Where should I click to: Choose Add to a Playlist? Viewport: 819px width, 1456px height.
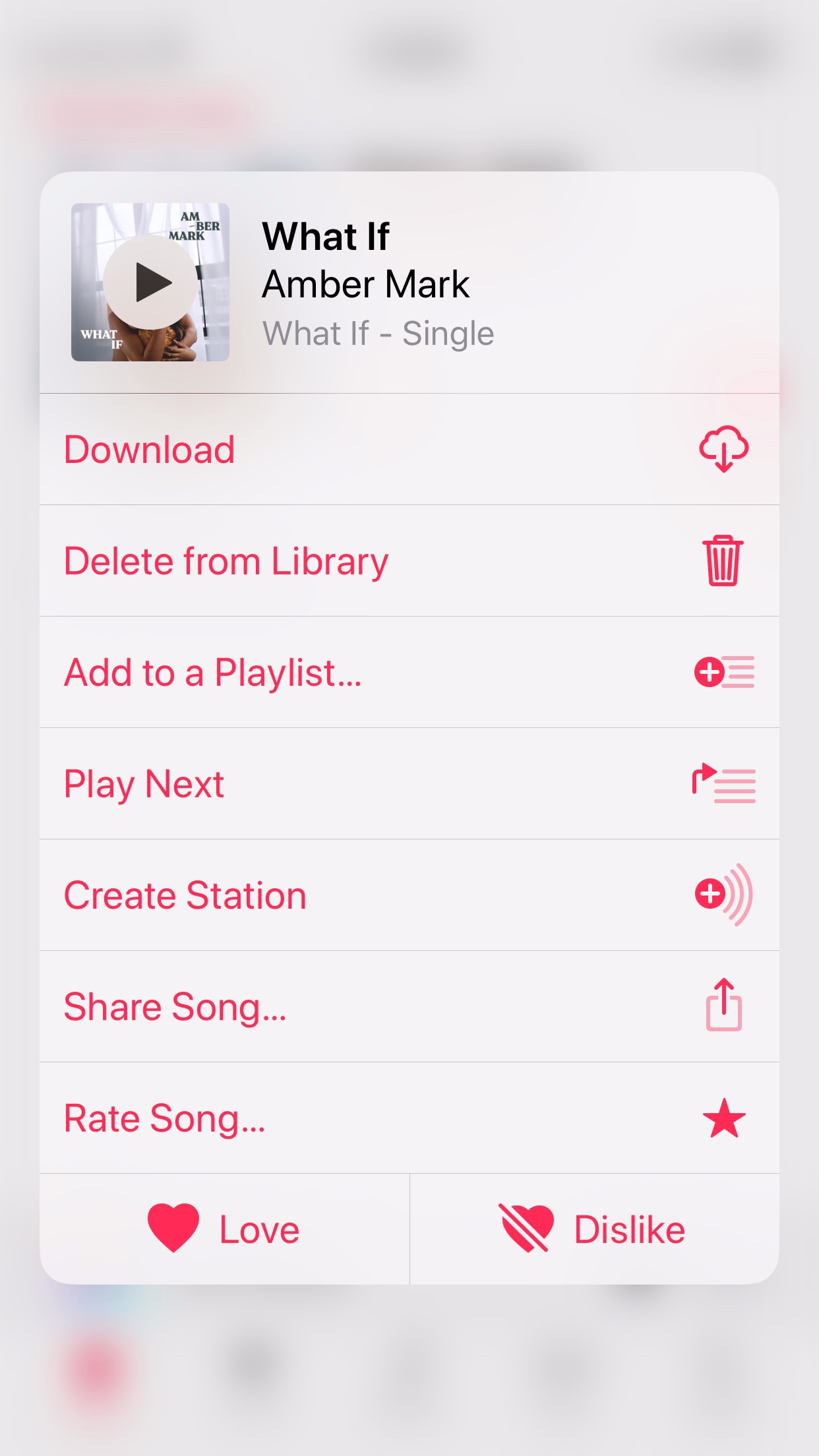click(x=409, y=673)
